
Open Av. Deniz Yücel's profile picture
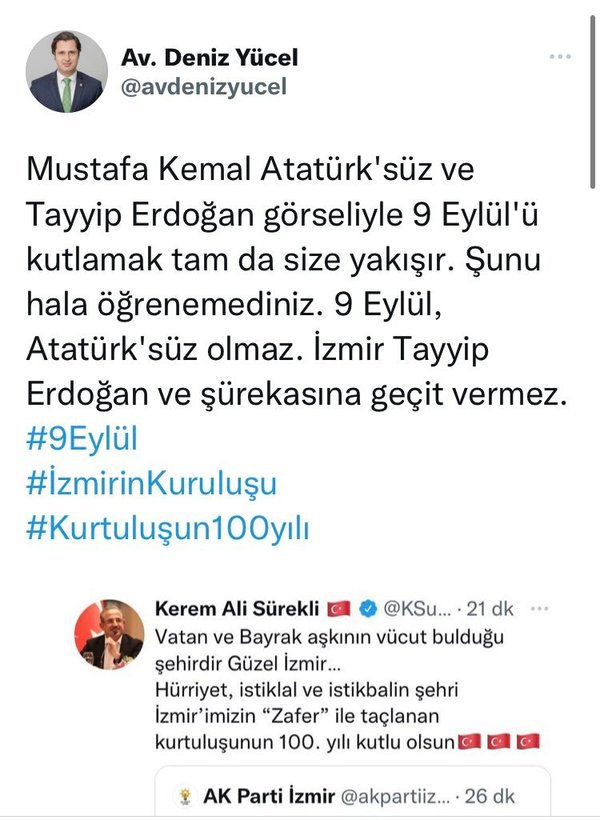[x=67, y=72]
